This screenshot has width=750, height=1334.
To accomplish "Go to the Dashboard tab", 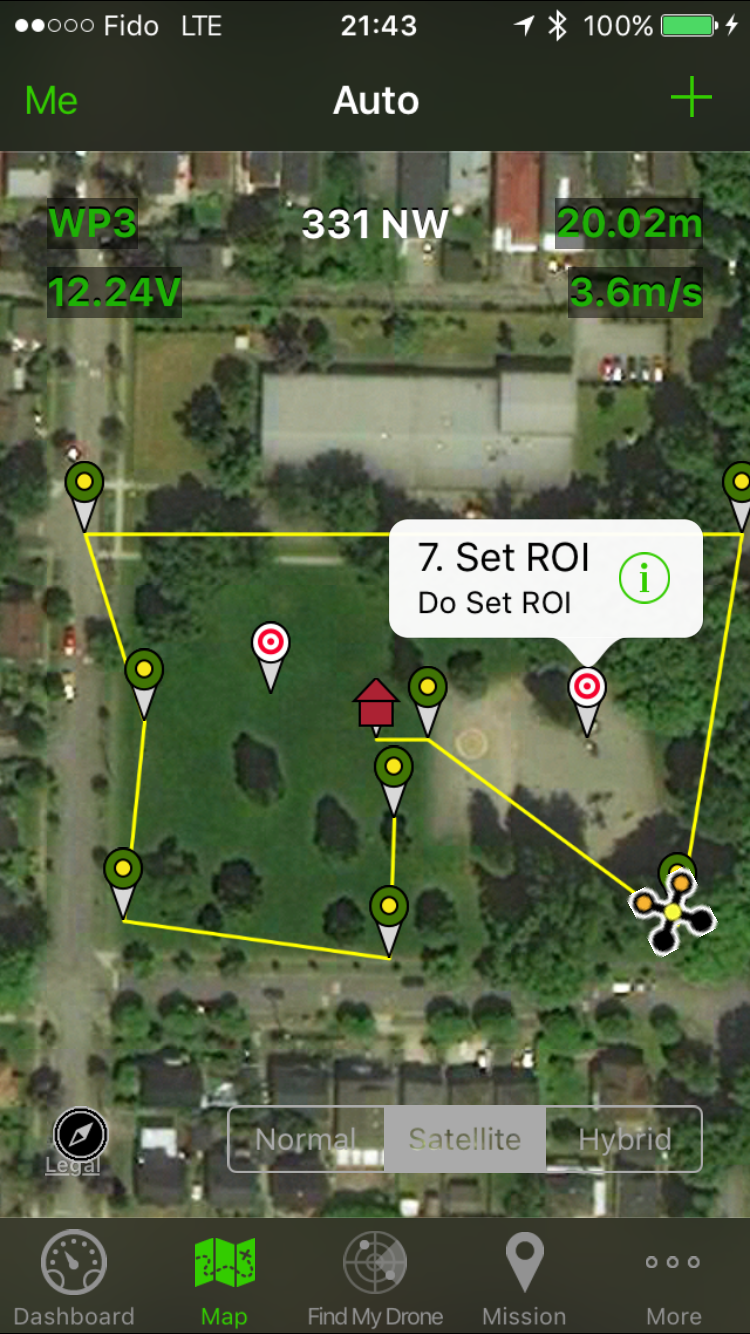I will point(74,1279).
